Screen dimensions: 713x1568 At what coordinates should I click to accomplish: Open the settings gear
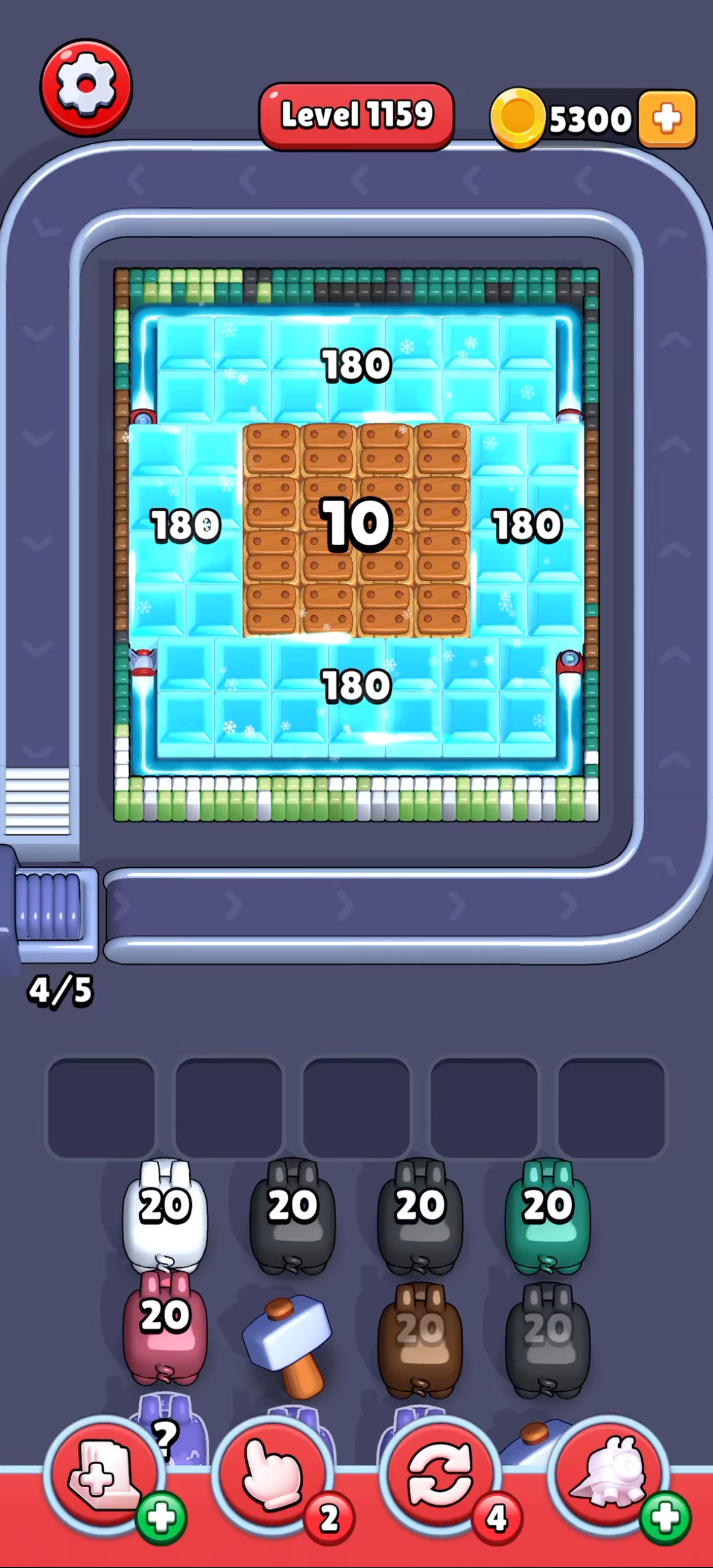86,86
